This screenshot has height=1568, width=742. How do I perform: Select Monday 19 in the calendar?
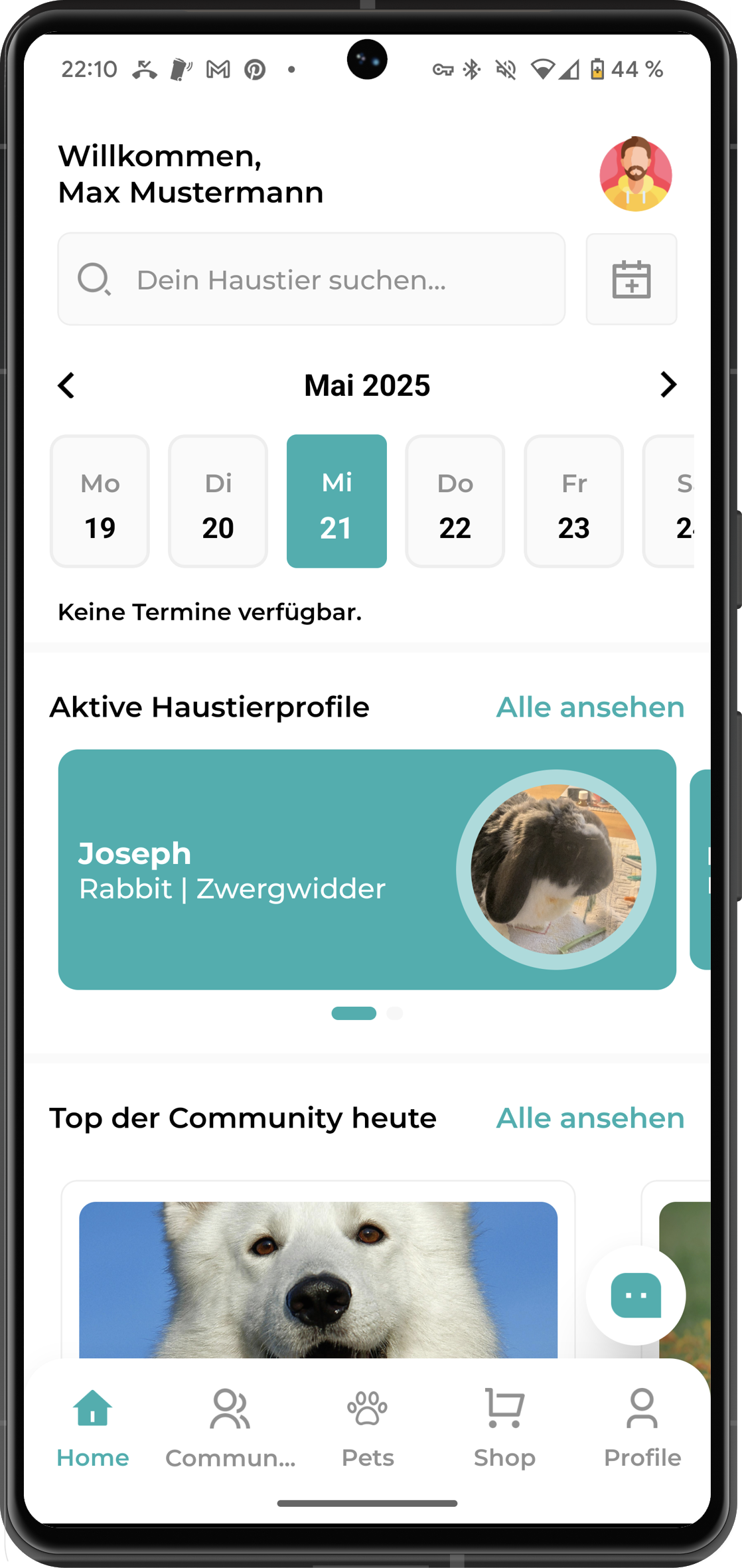(x=100, y=501)
